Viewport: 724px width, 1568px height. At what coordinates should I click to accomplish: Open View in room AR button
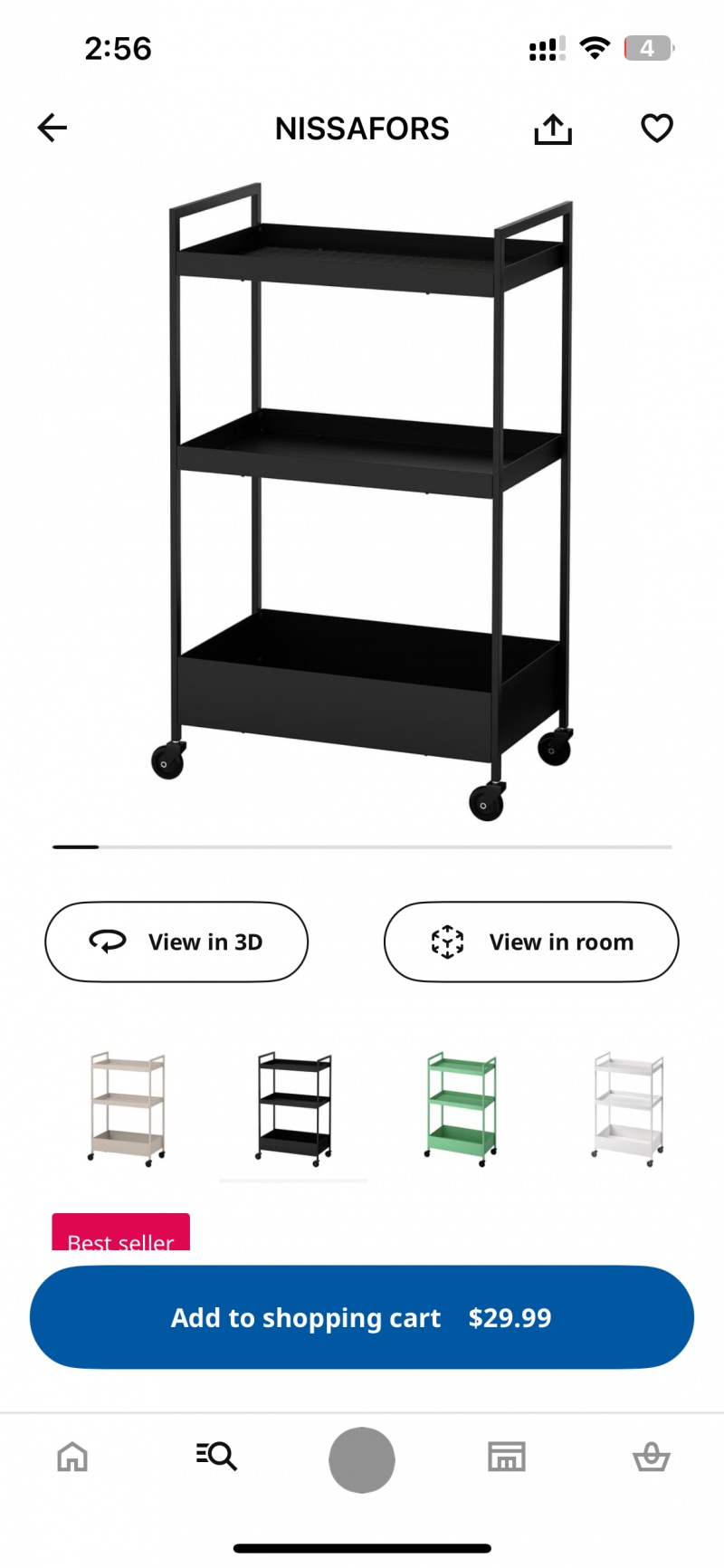point(531,942)
